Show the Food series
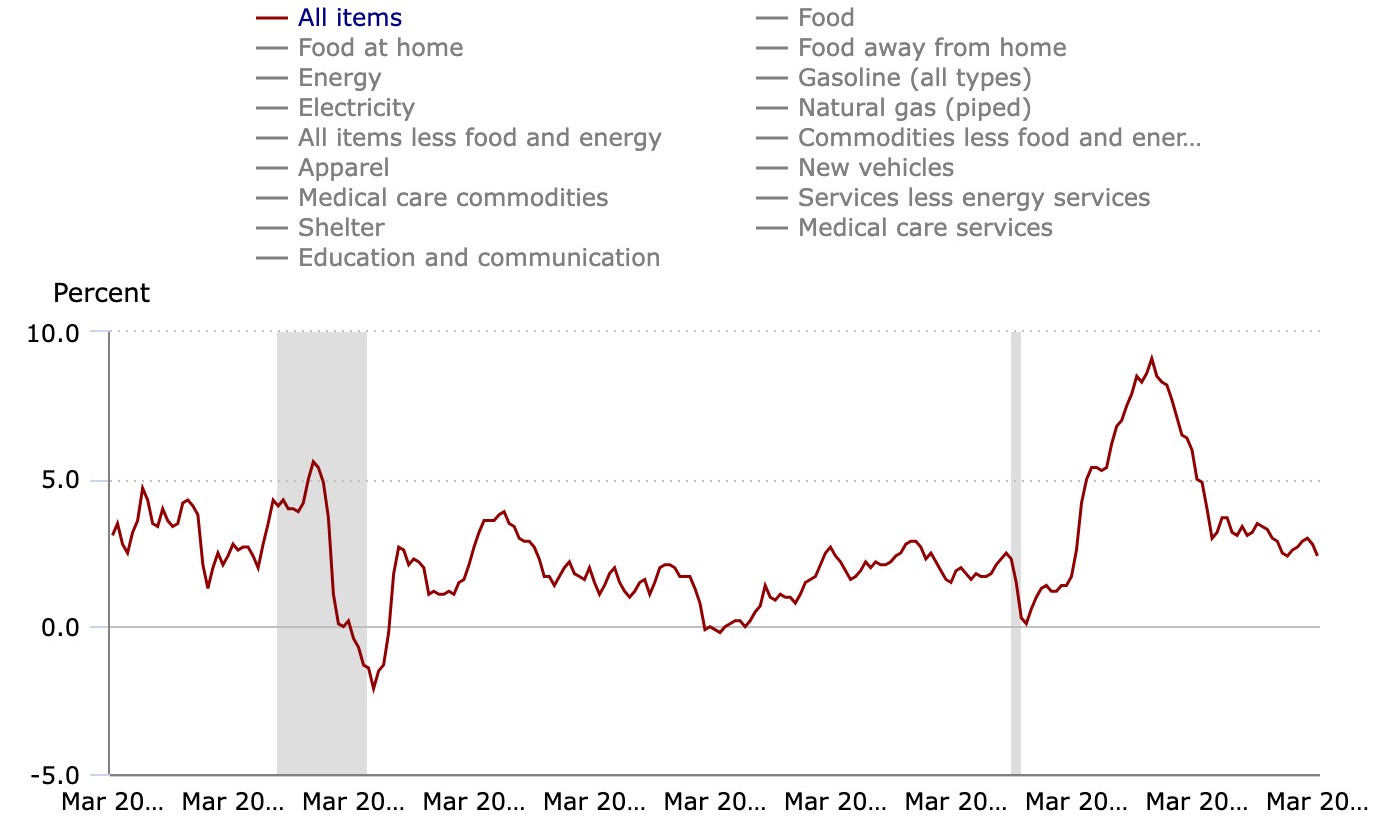Image resolution: width=1400 pixels, height=823 pixels. tap(825, 18)
